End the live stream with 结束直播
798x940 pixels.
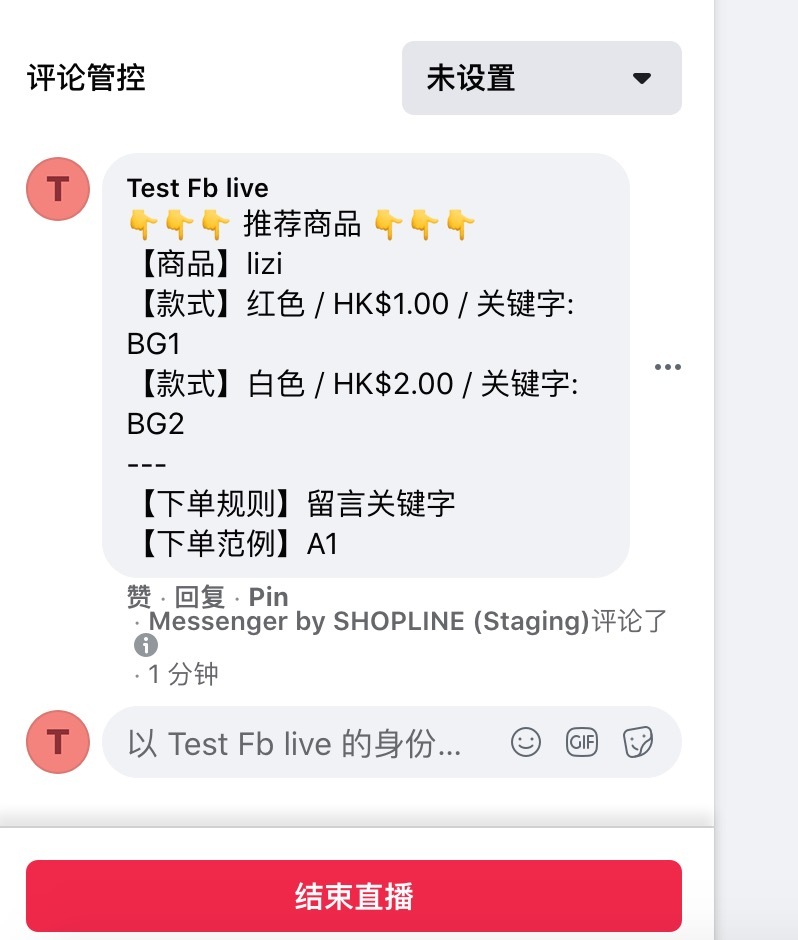pyautogui.click(x=354, y=896)
